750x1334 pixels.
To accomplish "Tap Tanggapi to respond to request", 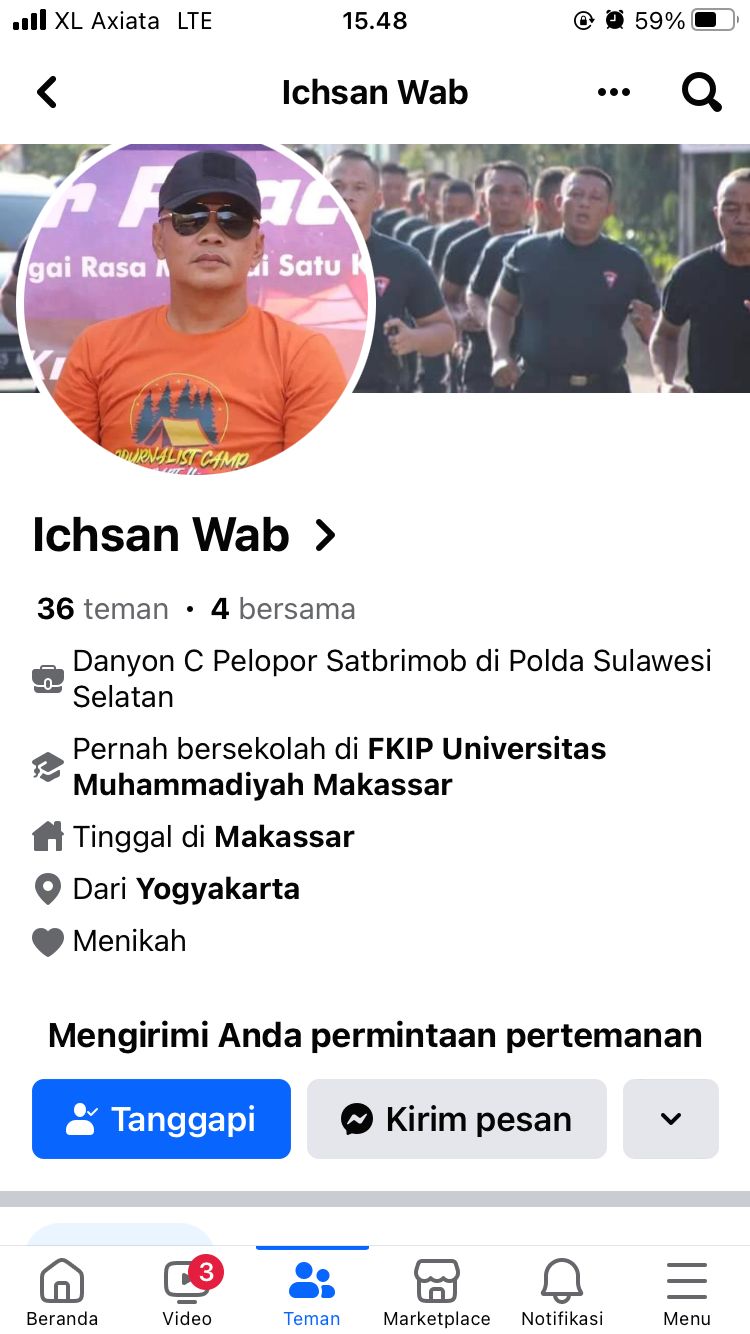I will [161, 1119].
